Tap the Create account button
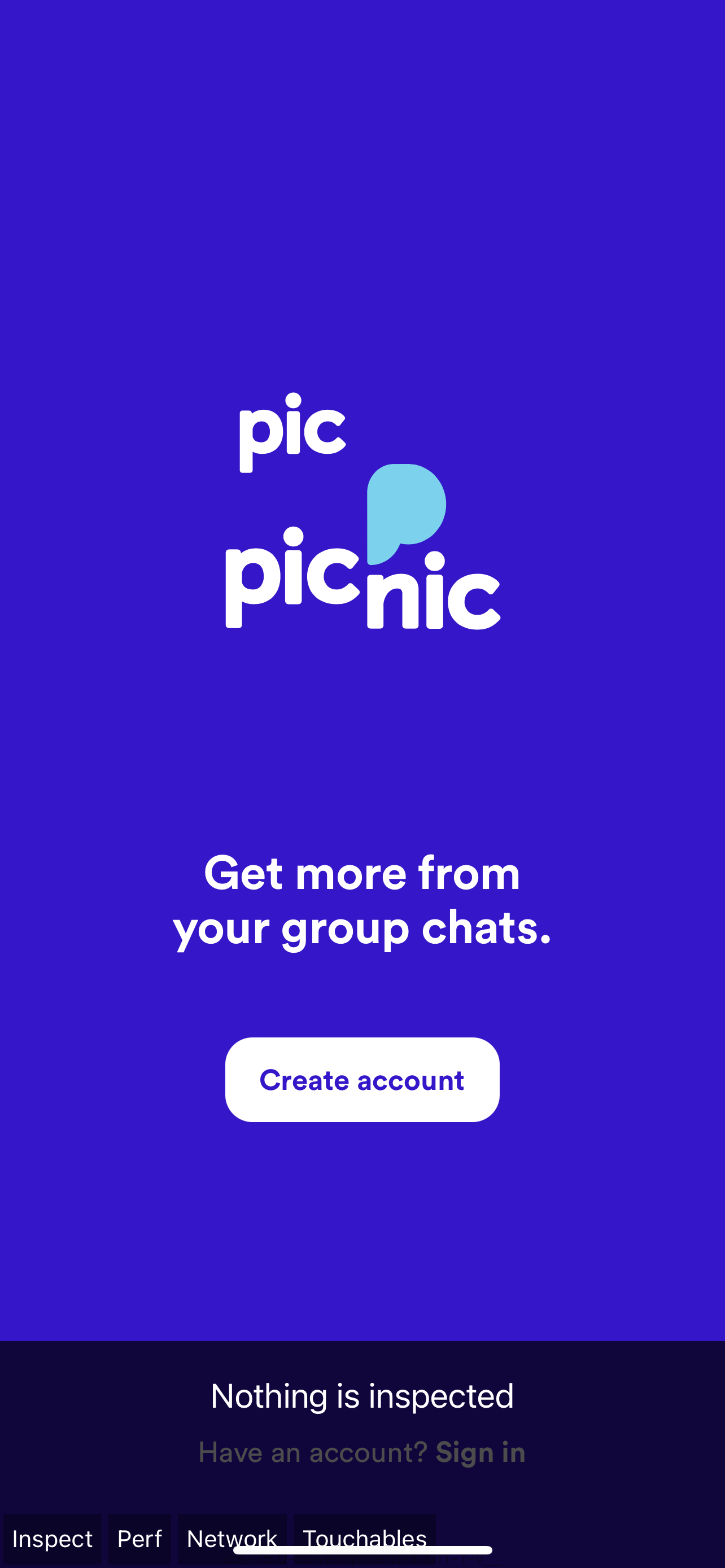Viewport: 725px width, 1568px height. point(362,1079)
